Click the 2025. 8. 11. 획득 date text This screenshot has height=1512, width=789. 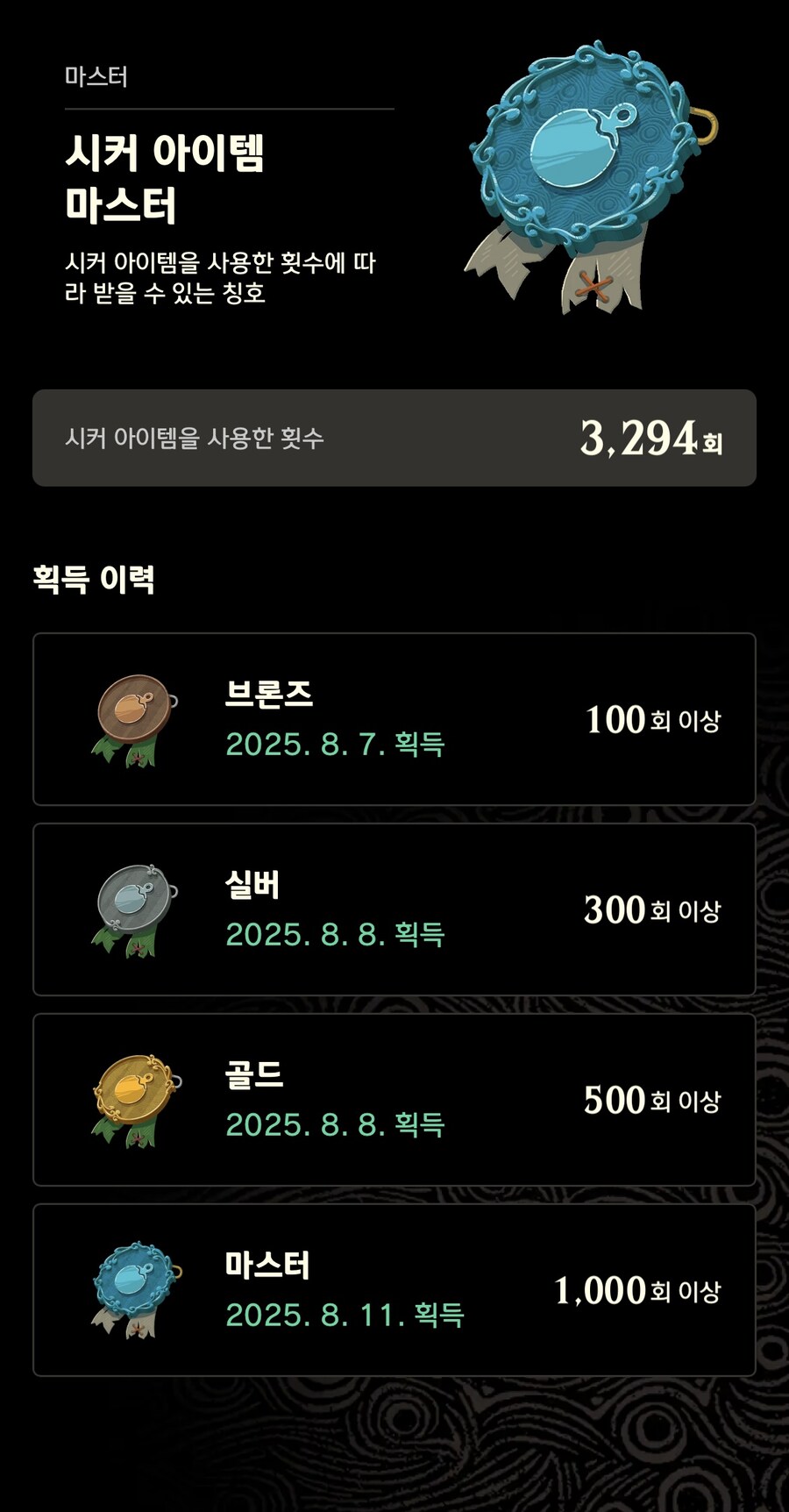pos(346,1316)
